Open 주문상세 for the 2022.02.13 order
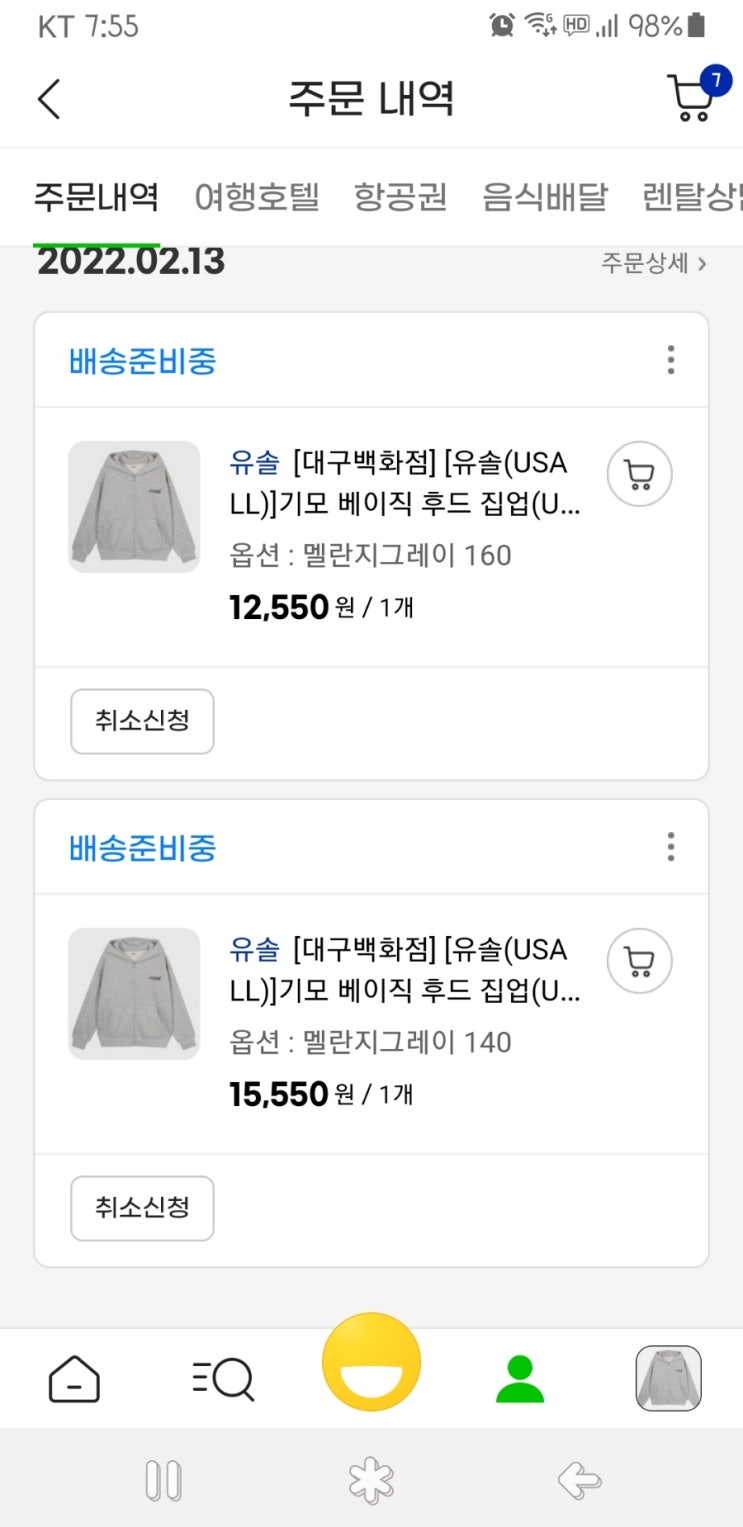The image size is (743, 1527). pyautogui.click(x=654, y=263)
